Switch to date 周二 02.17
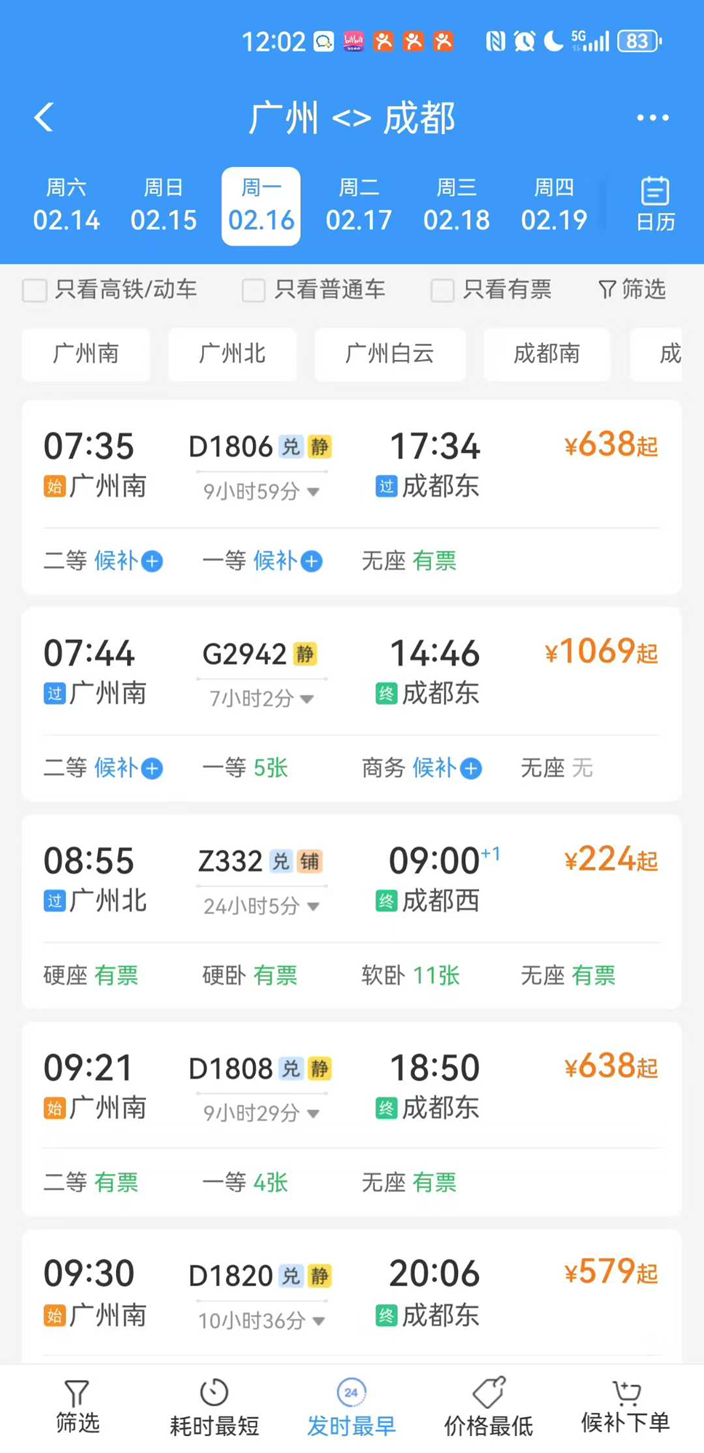Image resolution: width=704 pixels, height=1453 pixels. [x=359, y=205]
